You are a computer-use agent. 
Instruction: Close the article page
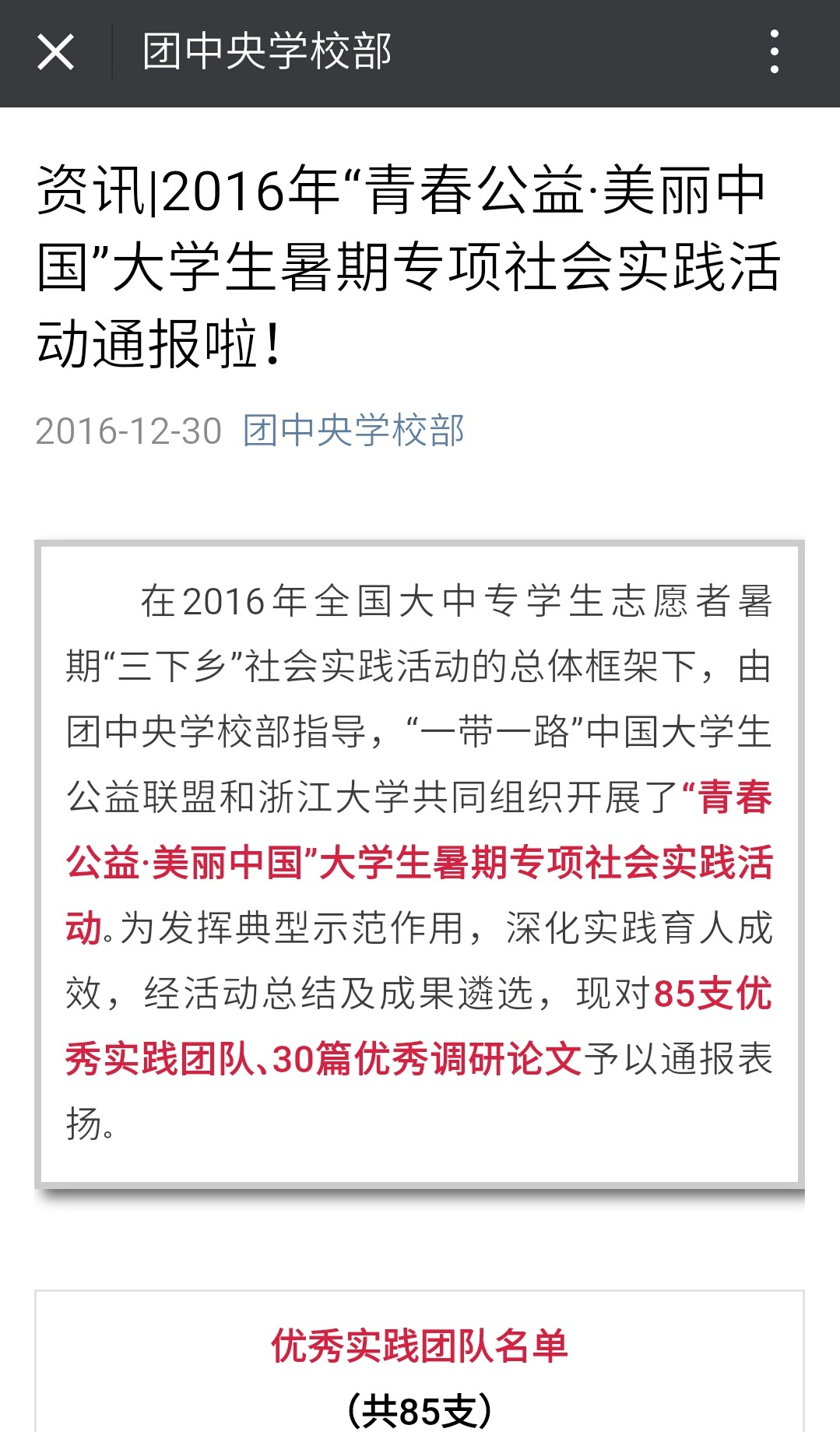(55, 52)
